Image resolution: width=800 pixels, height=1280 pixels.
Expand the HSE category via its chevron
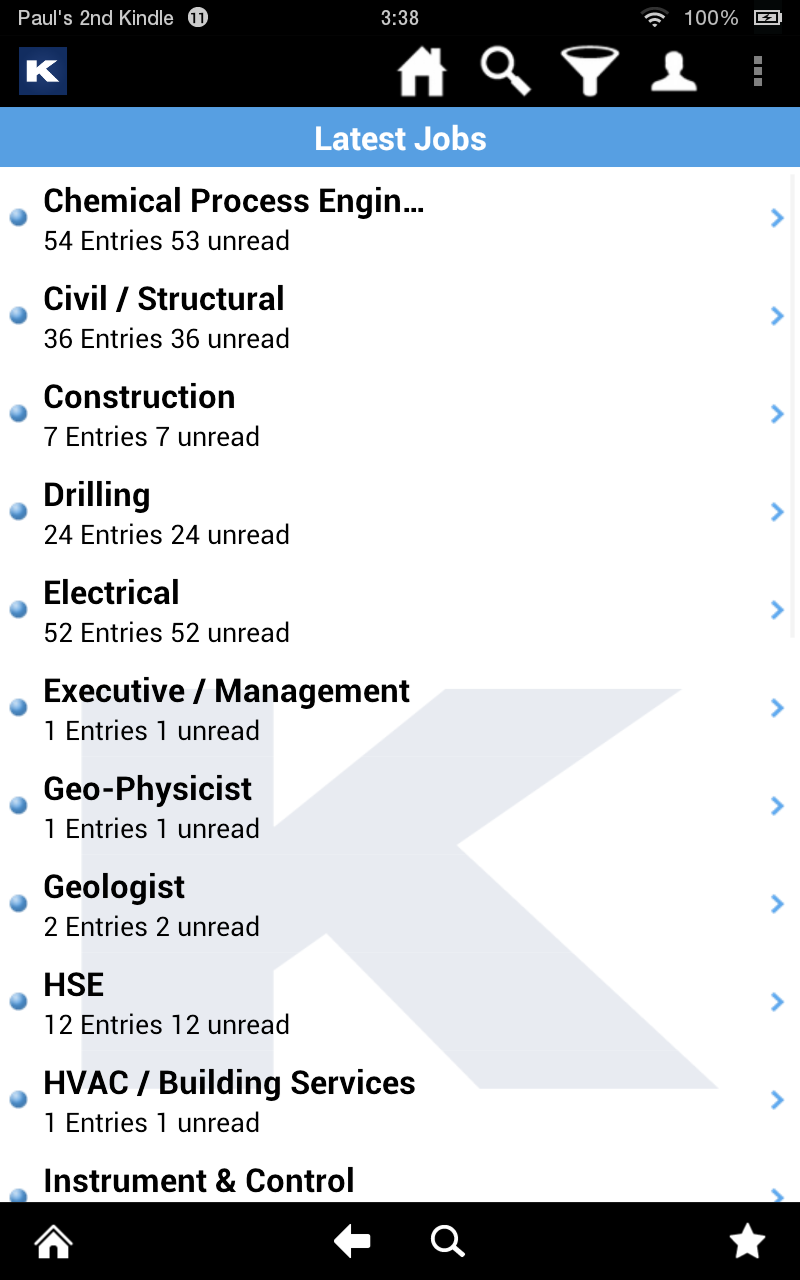777,1002
